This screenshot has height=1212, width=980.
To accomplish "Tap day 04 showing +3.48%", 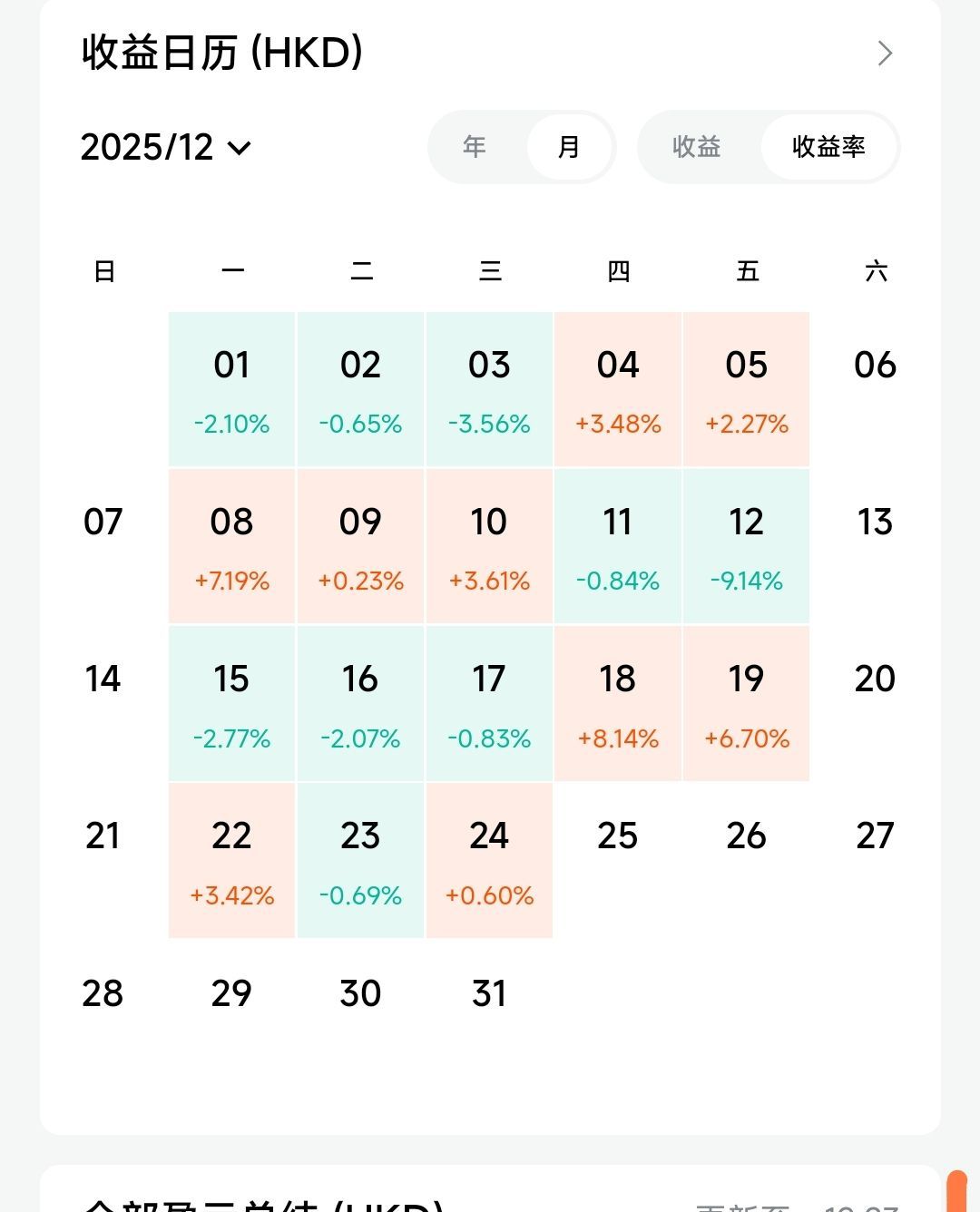I will coord(618,390).
